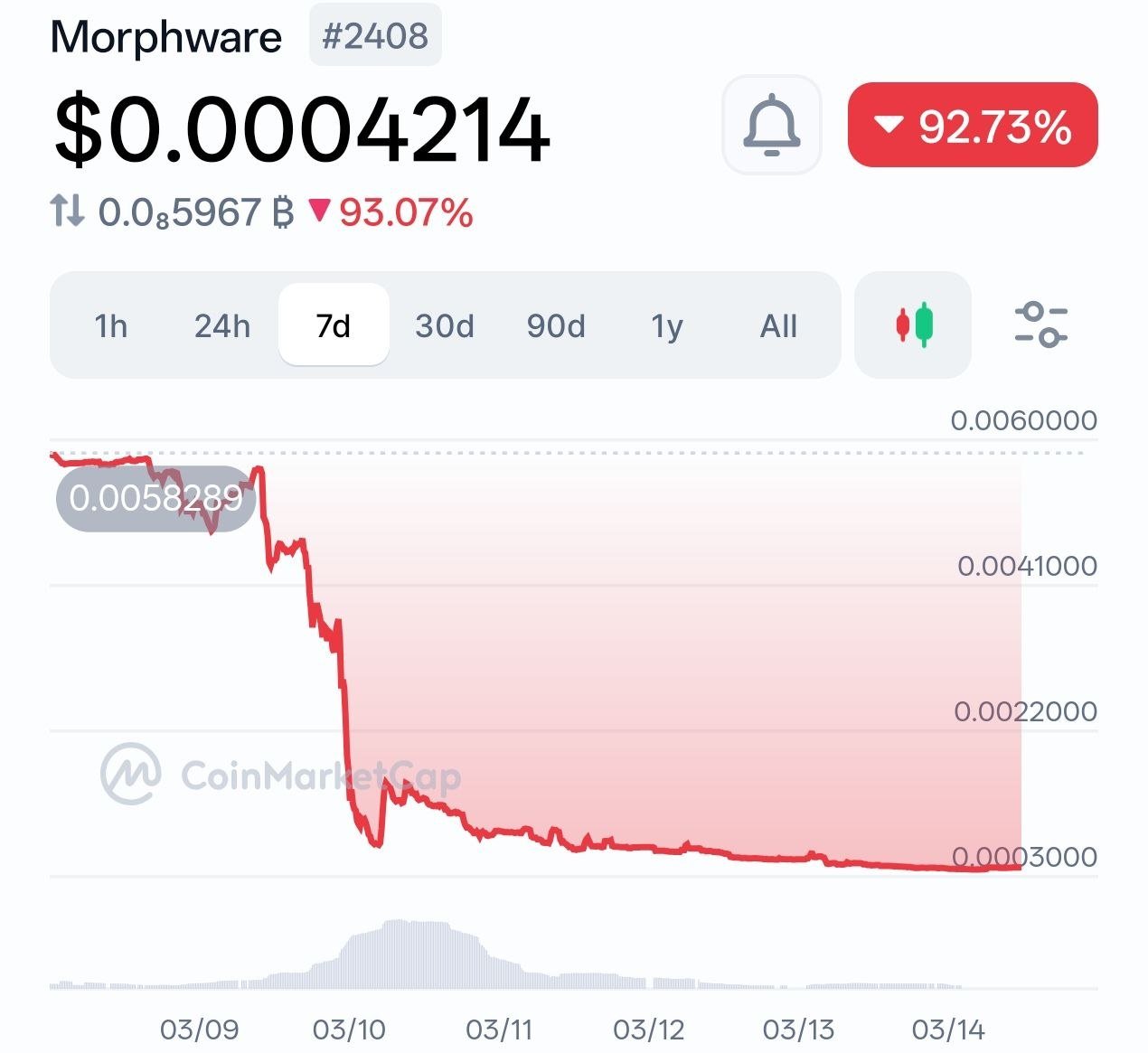Tap the 92.73% price change badge
Image resolution: width=1148 pixels, height=1053 pixels.
click(973, 125)
